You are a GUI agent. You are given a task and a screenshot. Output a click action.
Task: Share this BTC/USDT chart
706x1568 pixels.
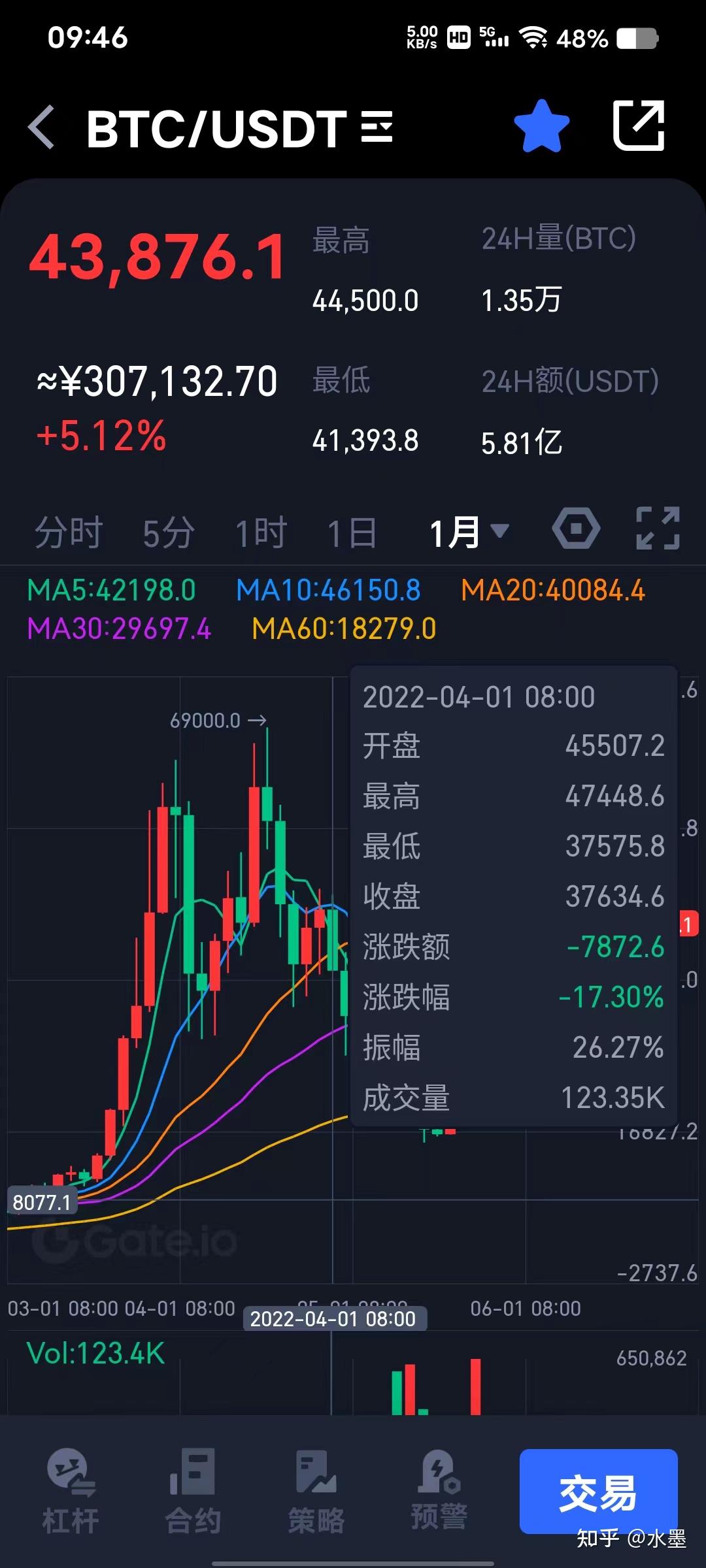pyautogui.click(x=639, y=125)
